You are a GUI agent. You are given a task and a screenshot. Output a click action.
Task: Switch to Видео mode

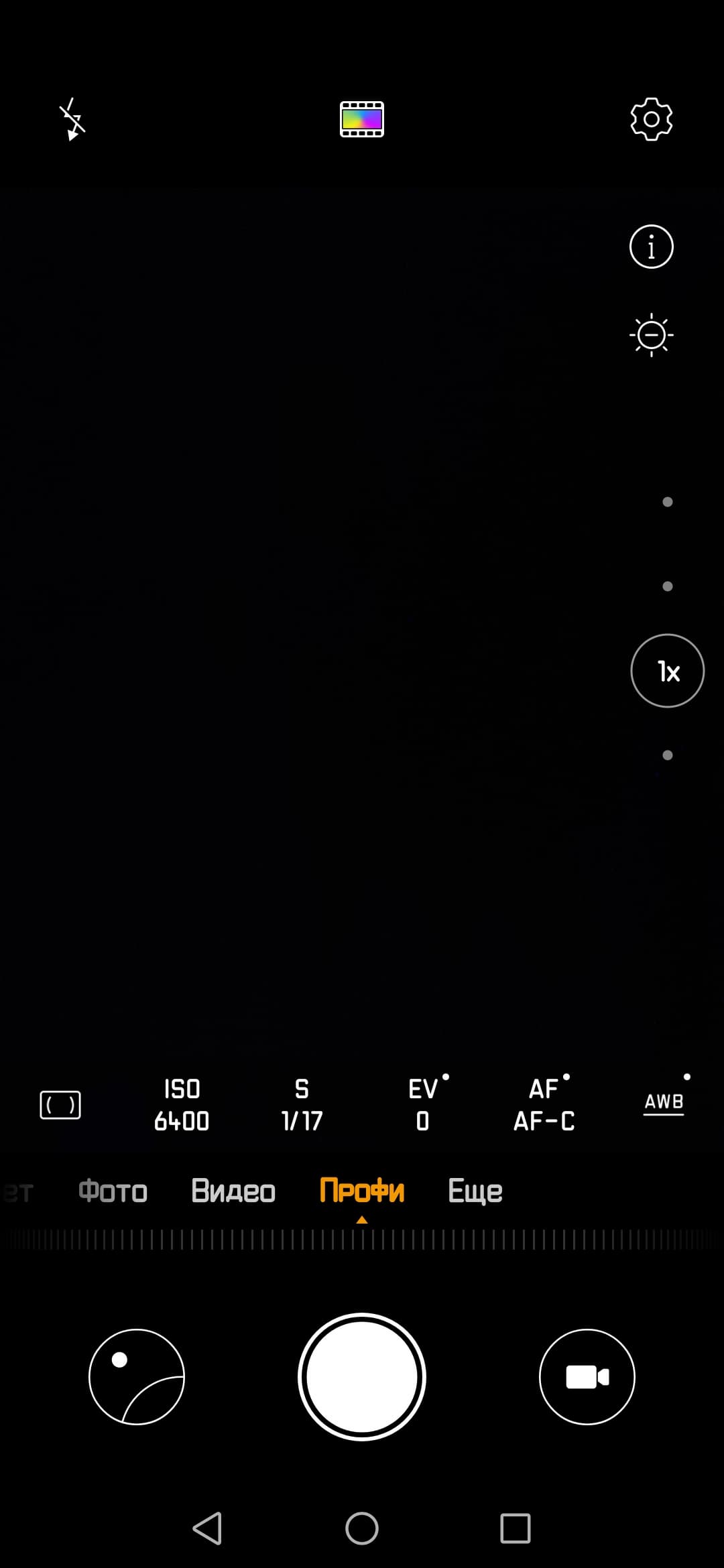tap(233, 1191)
